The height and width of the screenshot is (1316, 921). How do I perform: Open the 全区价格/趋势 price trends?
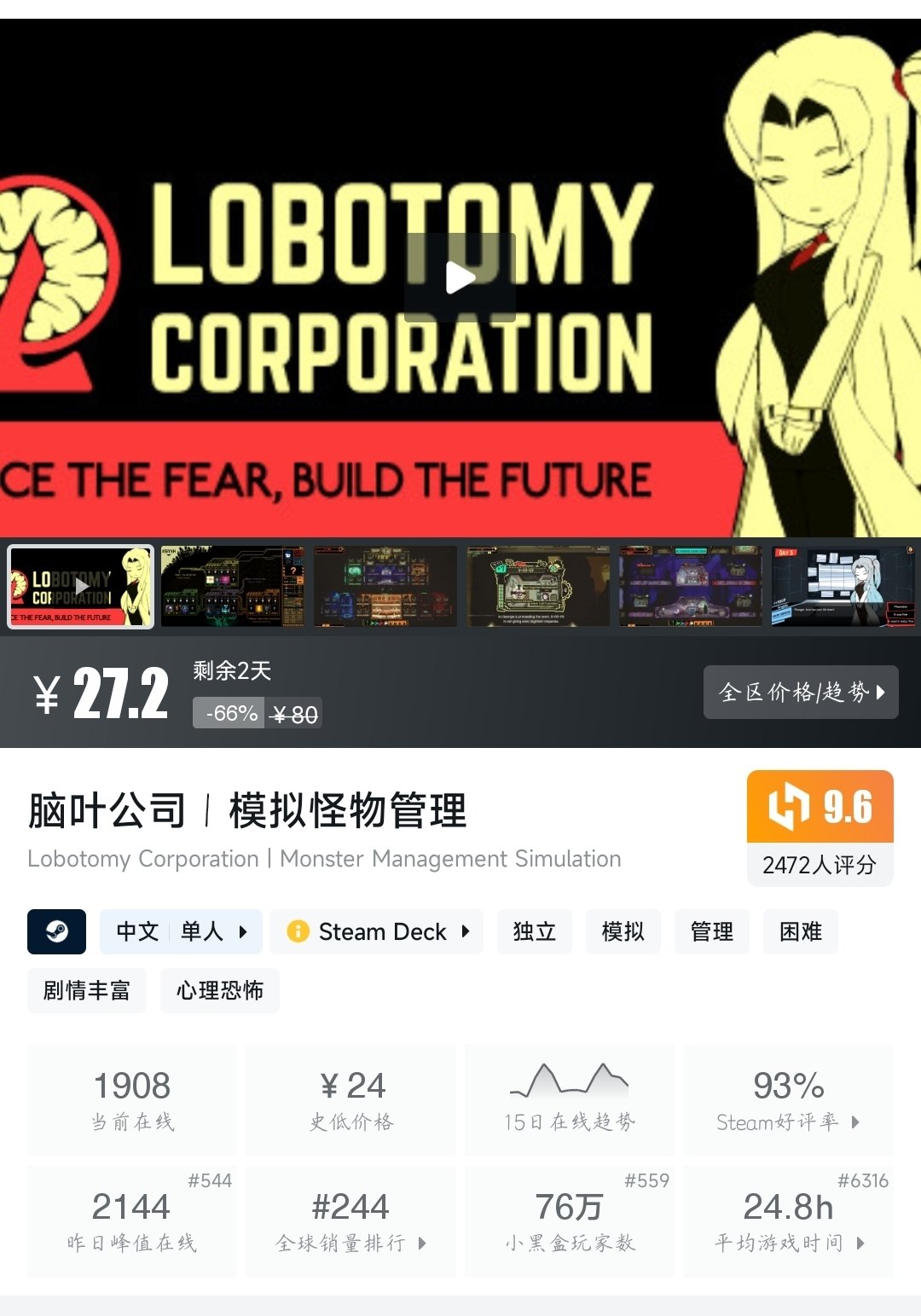[x=800, y=692]
